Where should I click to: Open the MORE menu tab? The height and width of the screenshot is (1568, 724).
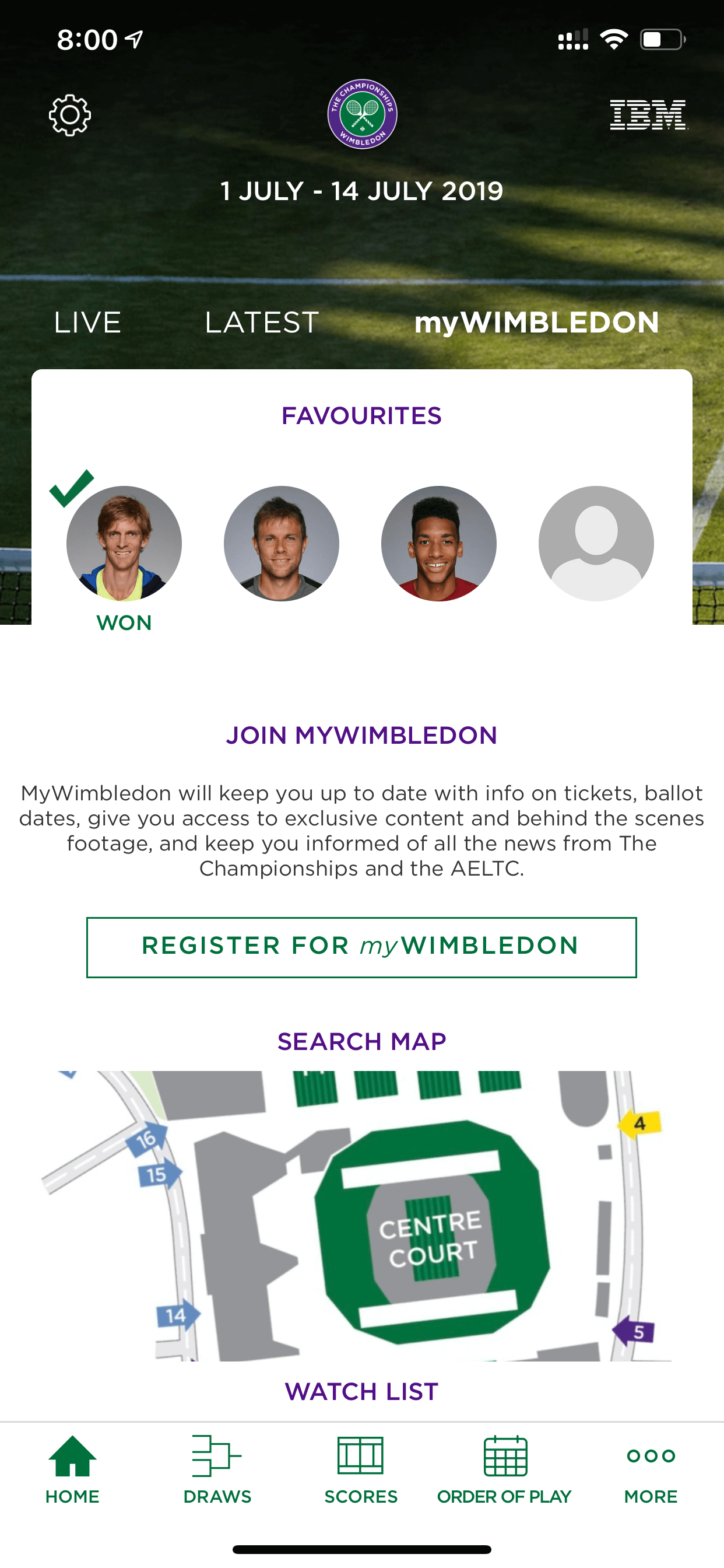pyautogui.click(x=651, y=1470)
